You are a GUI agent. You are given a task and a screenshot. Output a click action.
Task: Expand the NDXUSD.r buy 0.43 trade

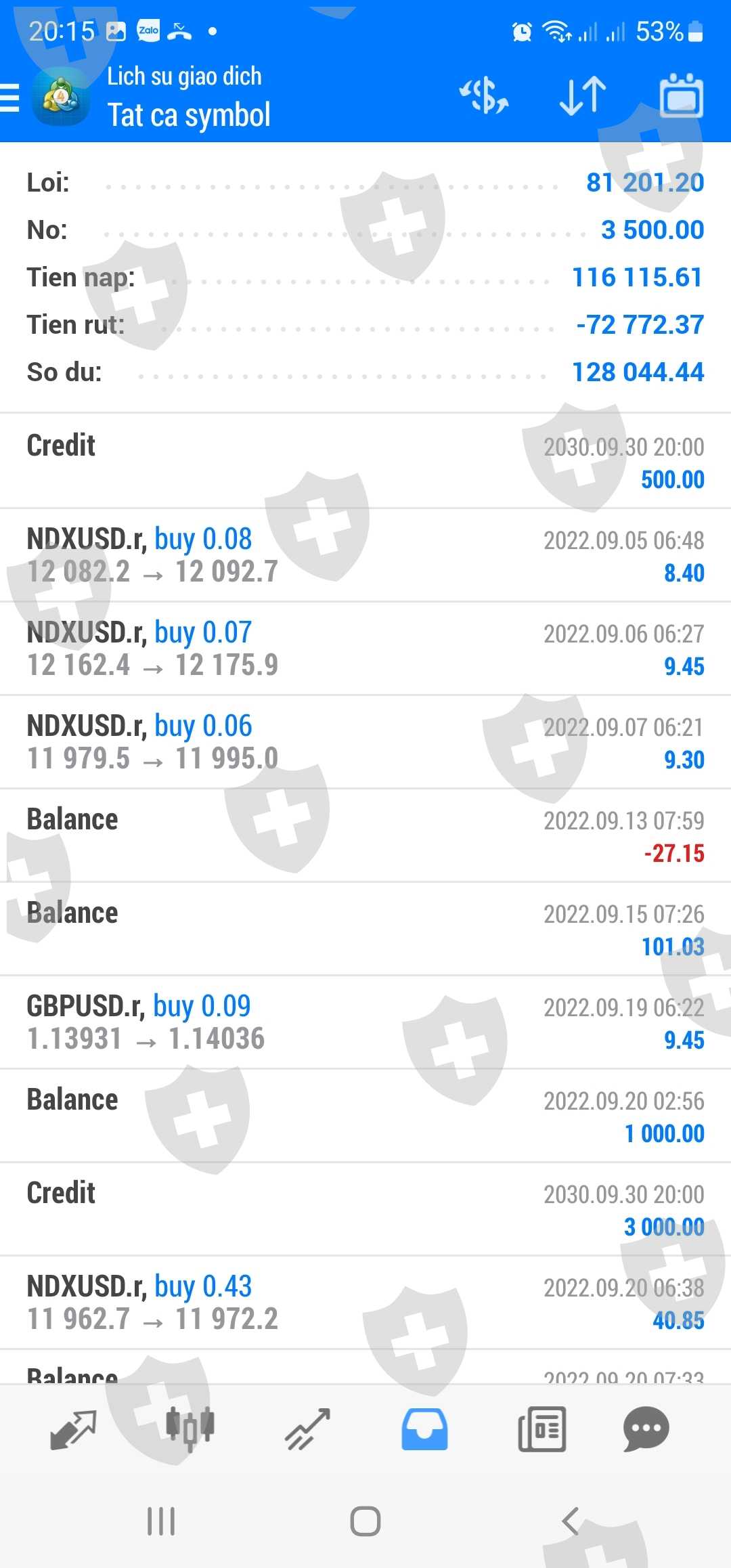click(365, 1303)
